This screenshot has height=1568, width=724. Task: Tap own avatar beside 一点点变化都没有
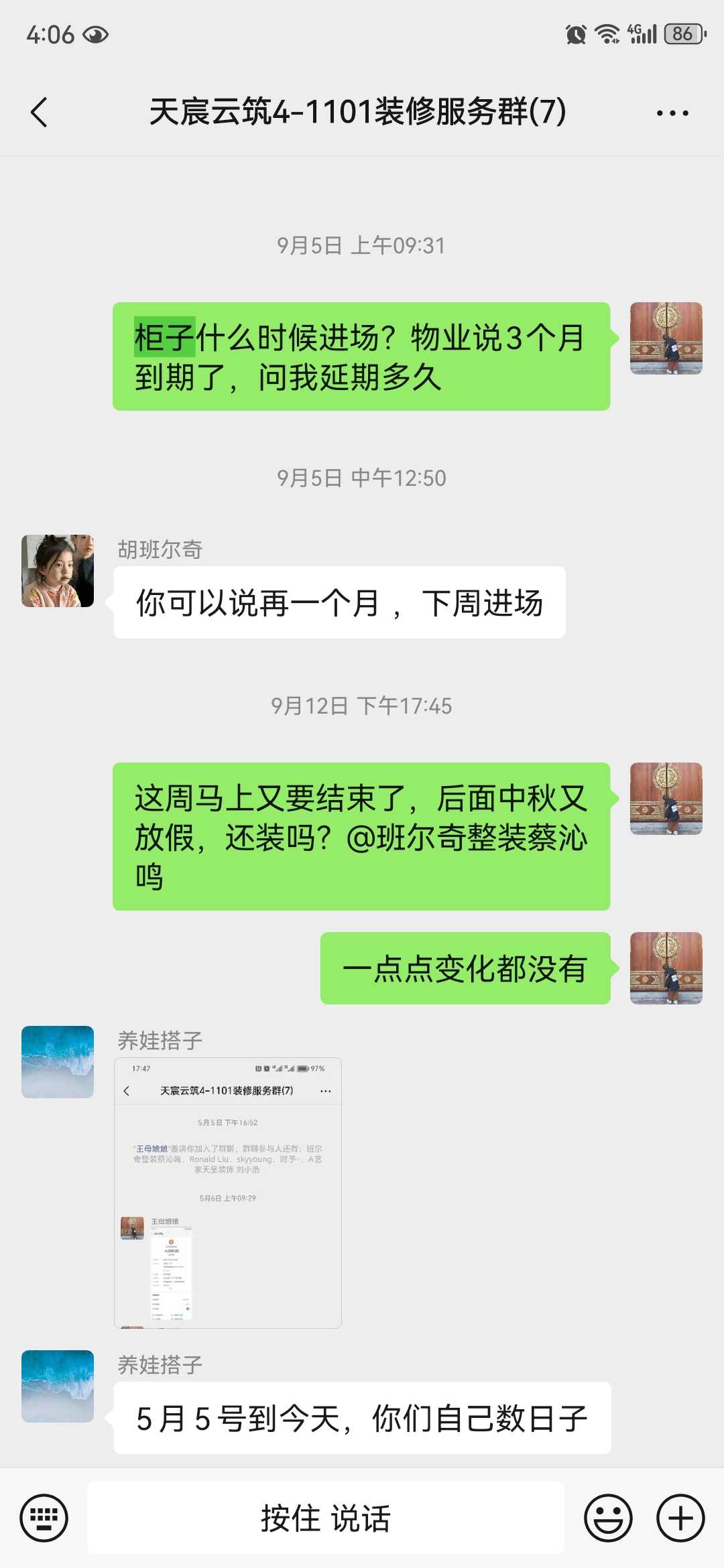click(666, 968)
